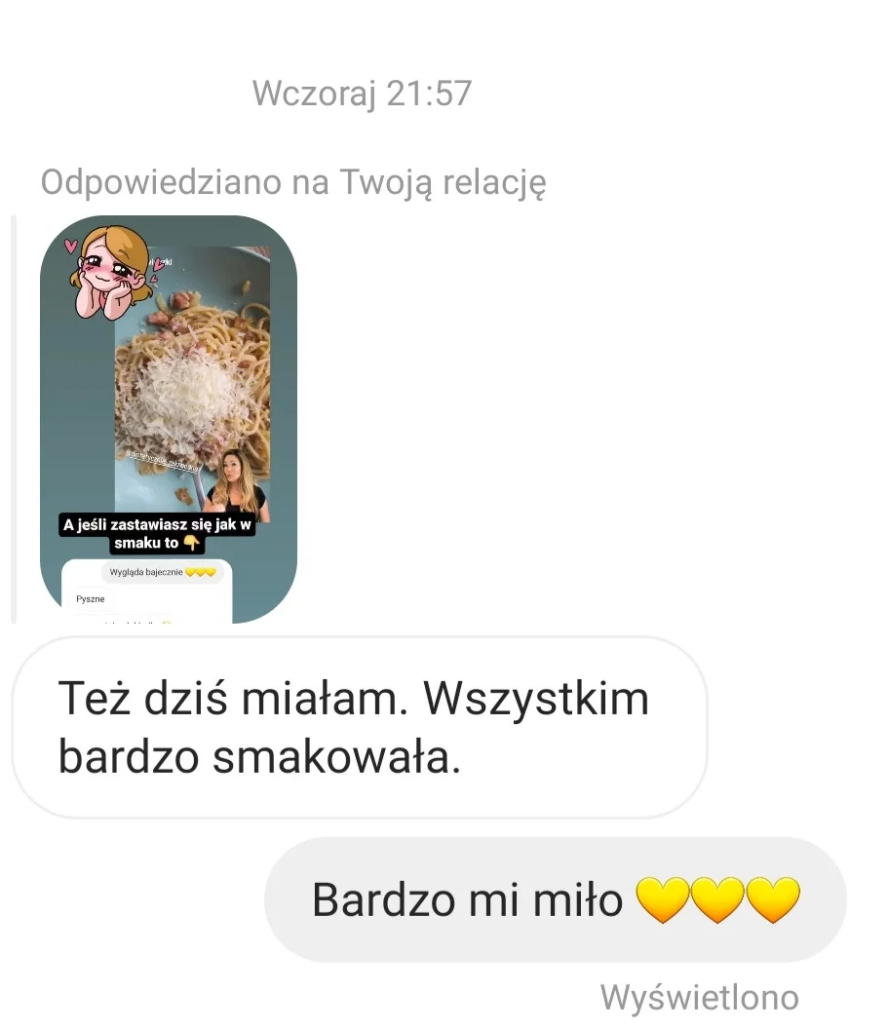Open the replied story preview with pasta
The width and height of the screenshot is (888, 1030).
168,419
